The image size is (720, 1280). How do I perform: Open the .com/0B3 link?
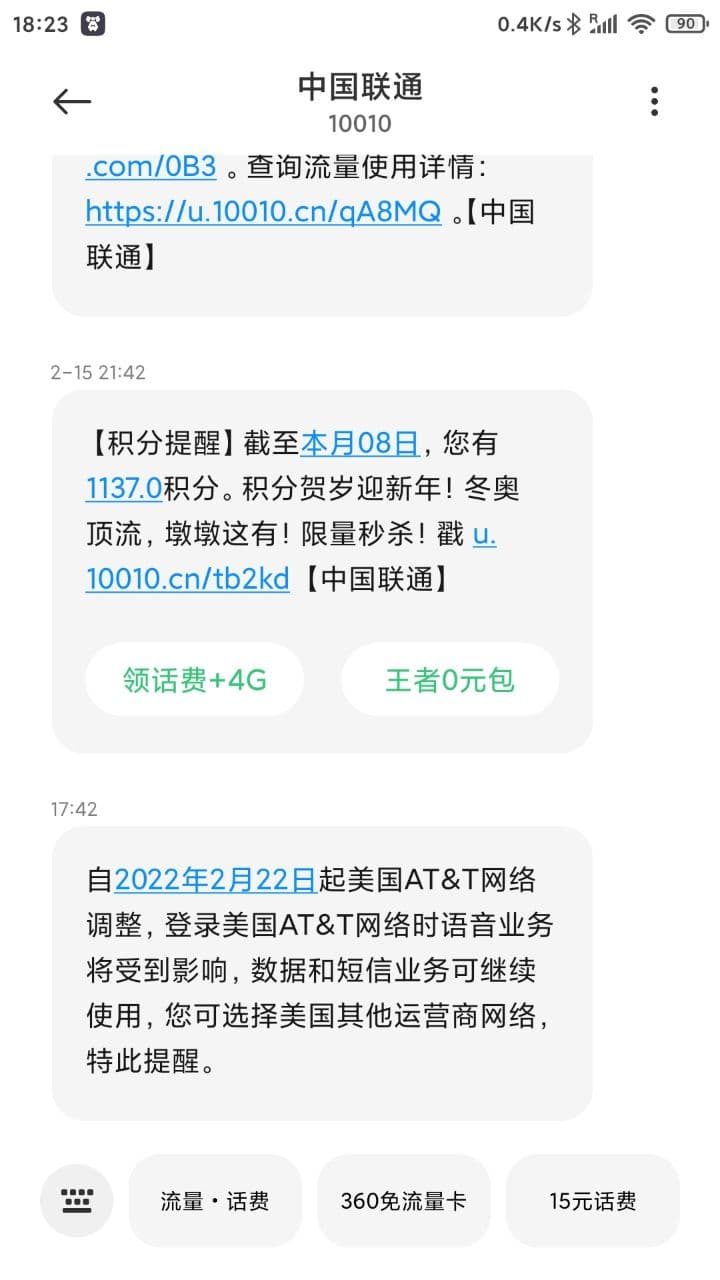point(150,167)
